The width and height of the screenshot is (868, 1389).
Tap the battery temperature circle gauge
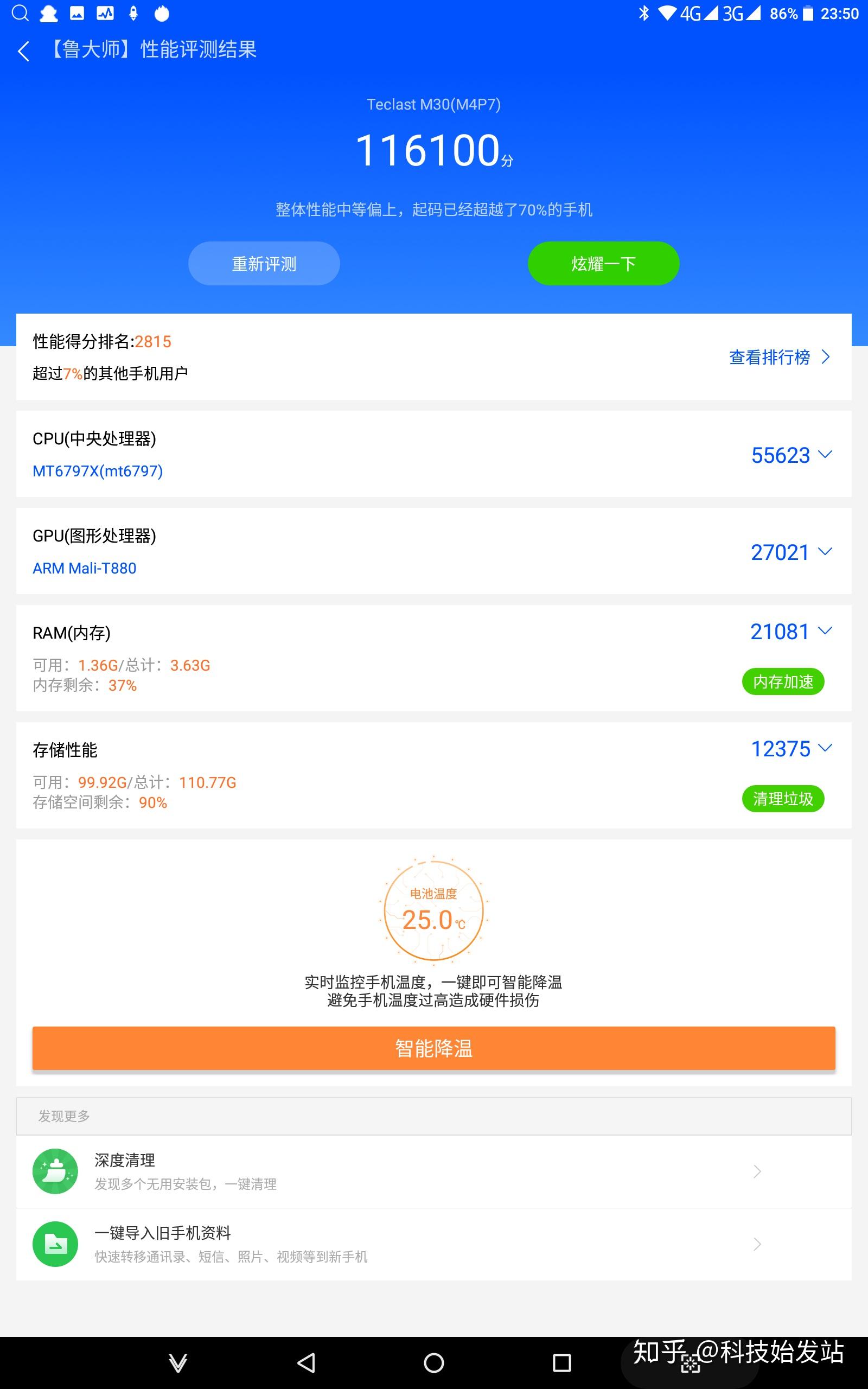(x=435, y=913)
